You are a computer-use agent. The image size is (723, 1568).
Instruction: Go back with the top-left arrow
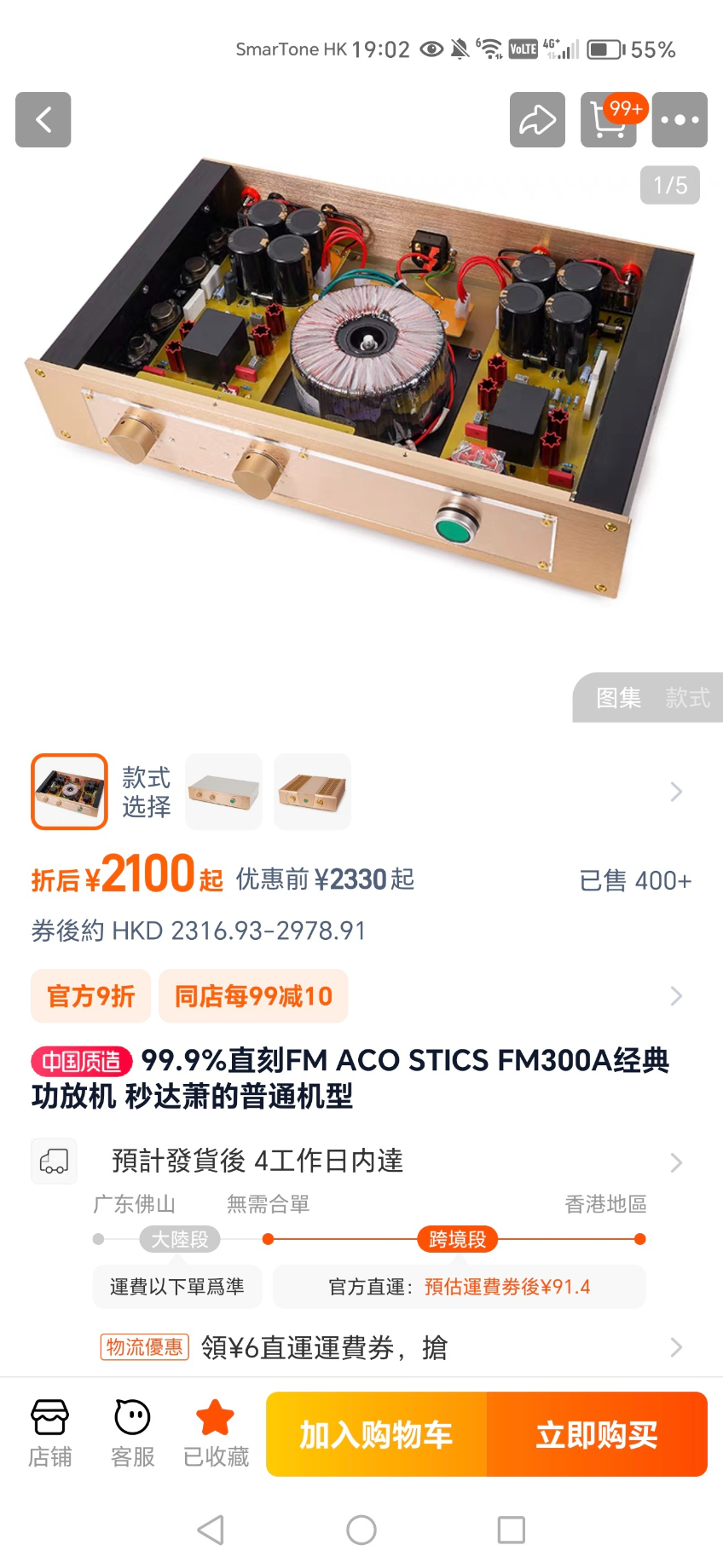point(43,120)
